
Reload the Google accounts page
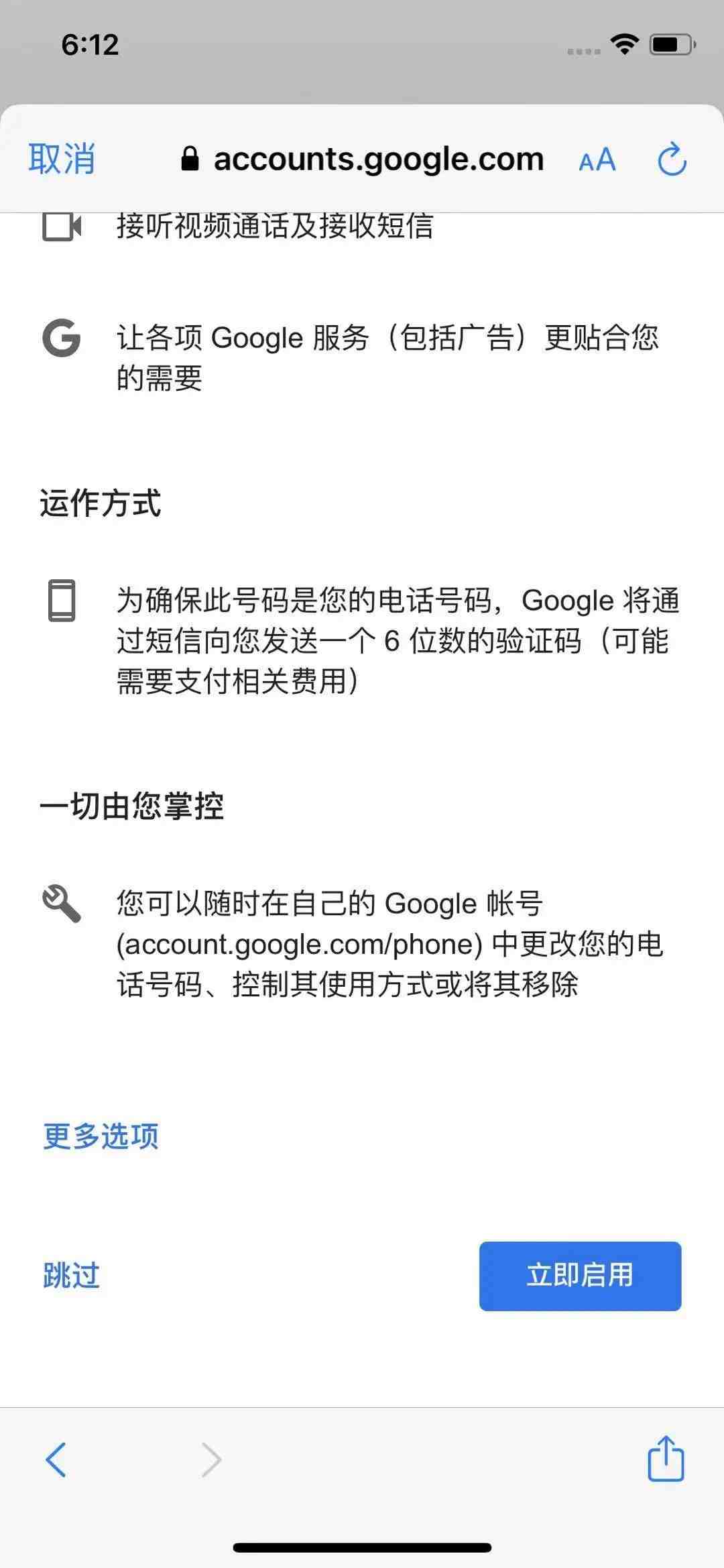[672, 160]
